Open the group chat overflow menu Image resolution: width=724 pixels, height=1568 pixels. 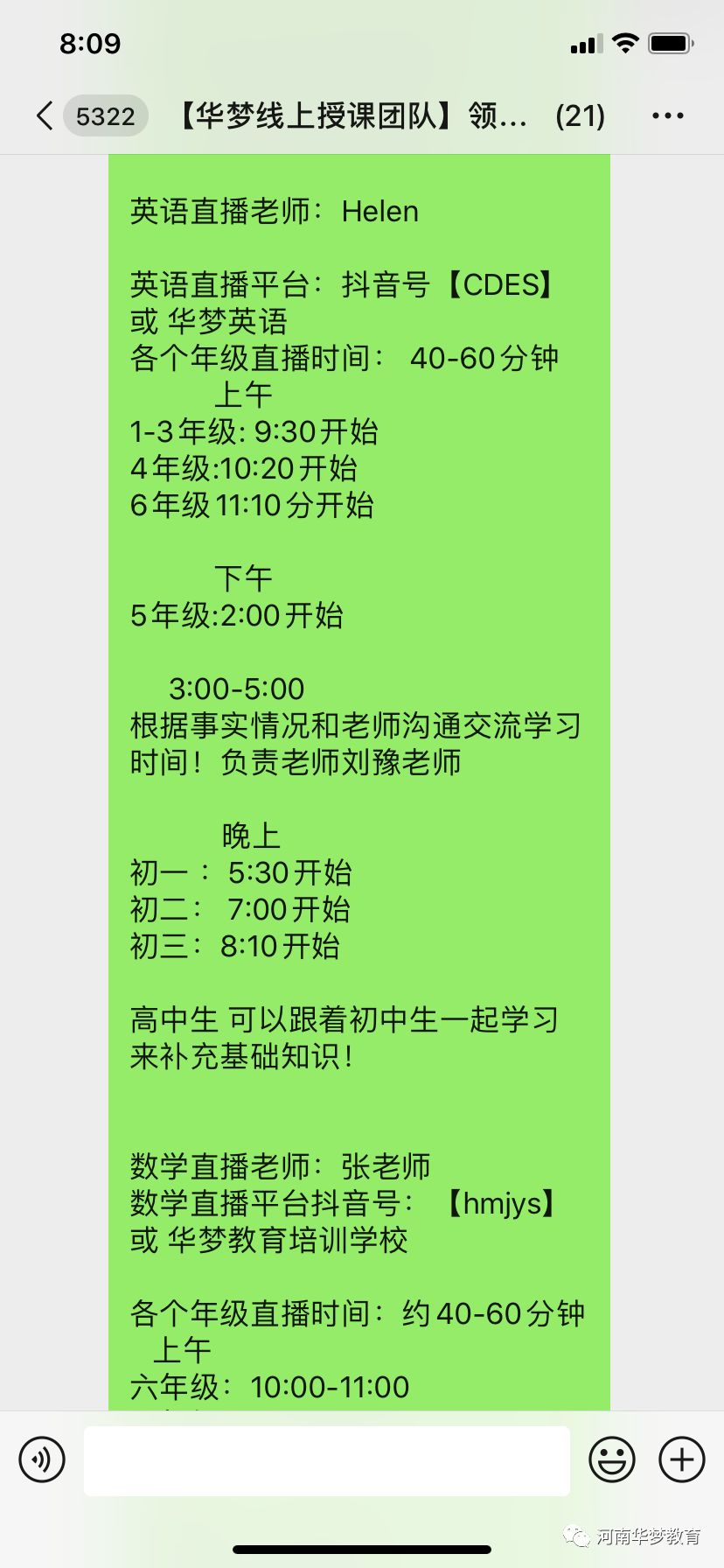668,115
